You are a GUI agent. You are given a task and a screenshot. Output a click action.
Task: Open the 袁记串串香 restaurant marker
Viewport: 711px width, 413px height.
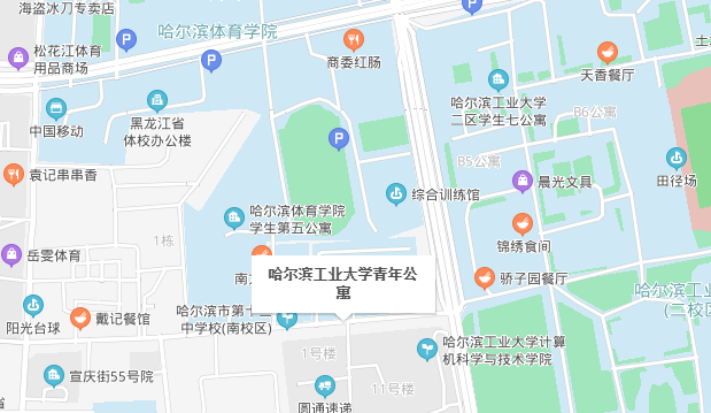[13, 174]
